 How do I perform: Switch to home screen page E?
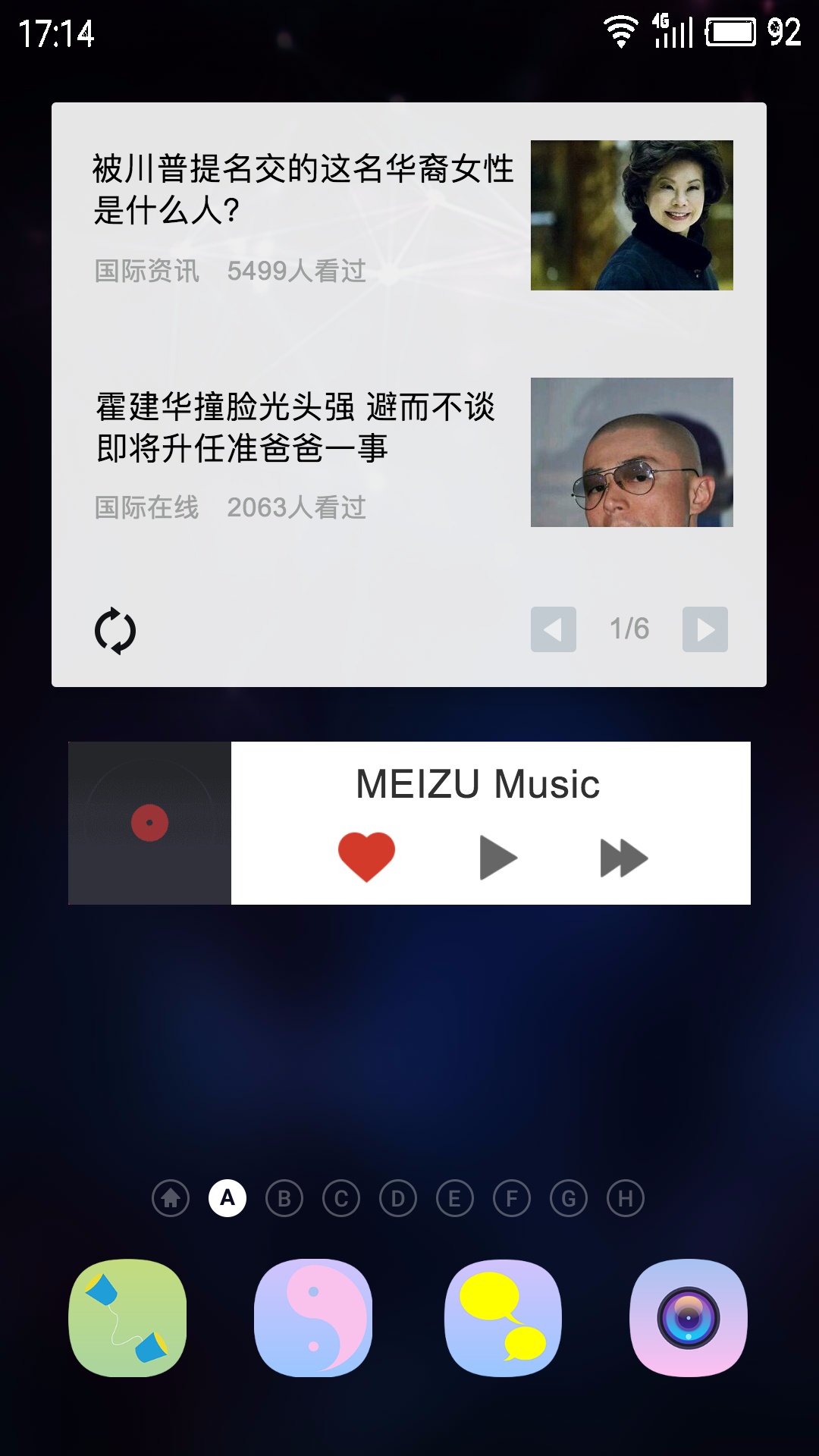click(x=455, y=1198)
